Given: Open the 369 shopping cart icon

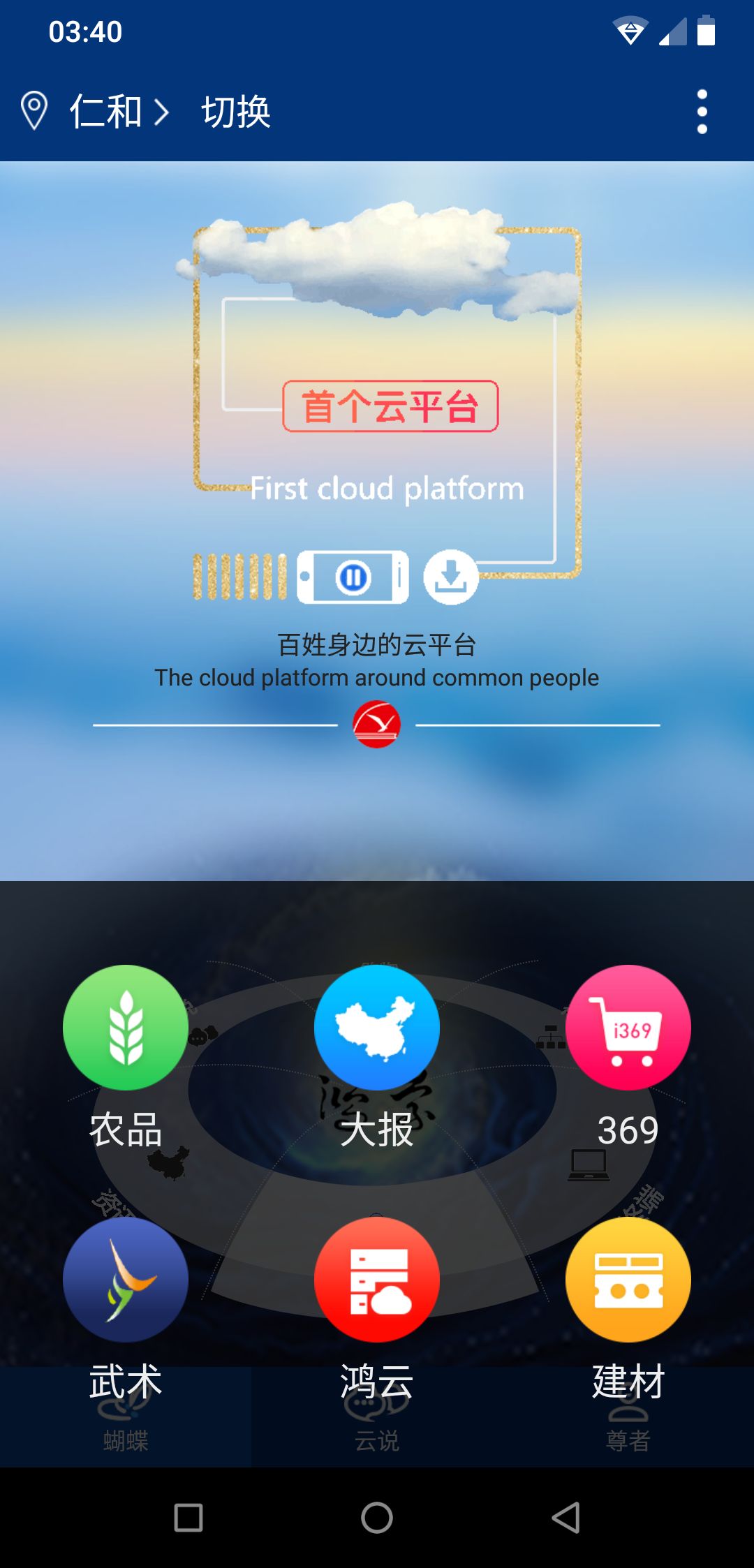Looking at the screenshot, I should [628, 1028].
